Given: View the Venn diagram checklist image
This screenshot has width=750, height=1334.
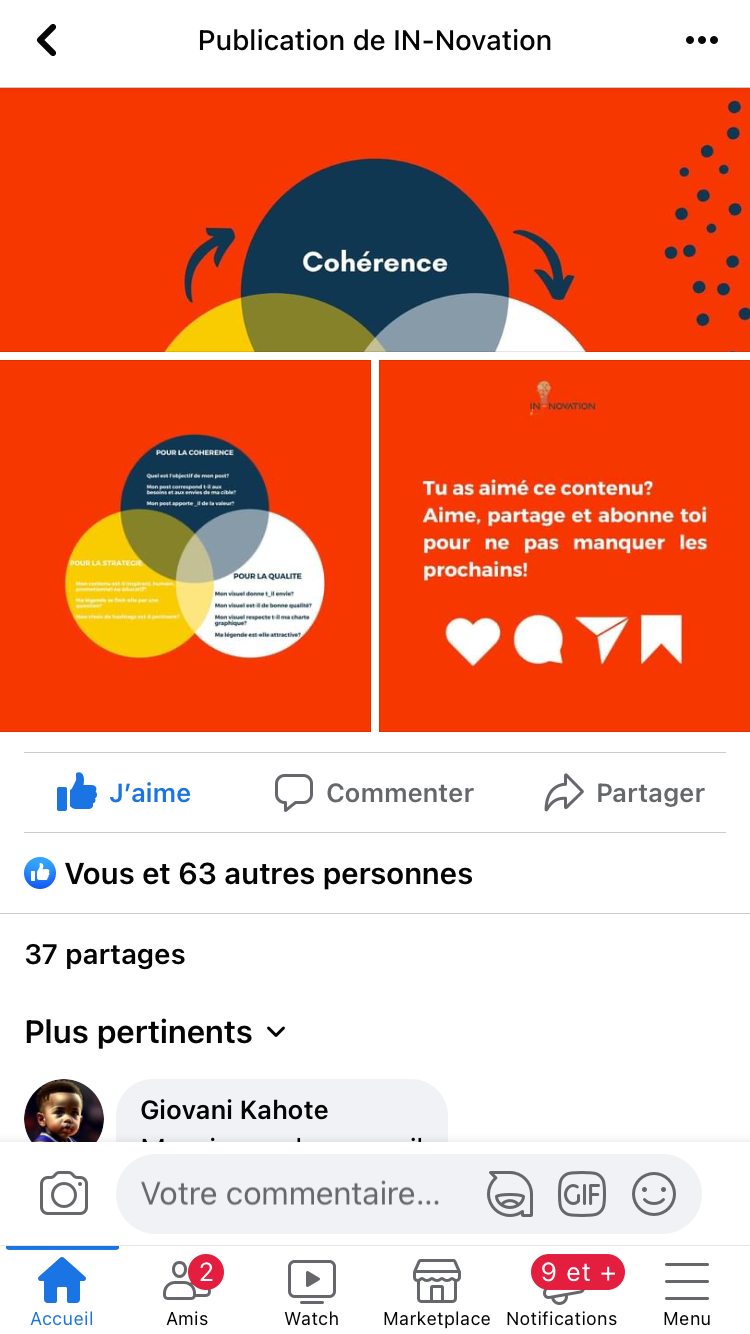Looking at the screenshot, I should point(186,546).
